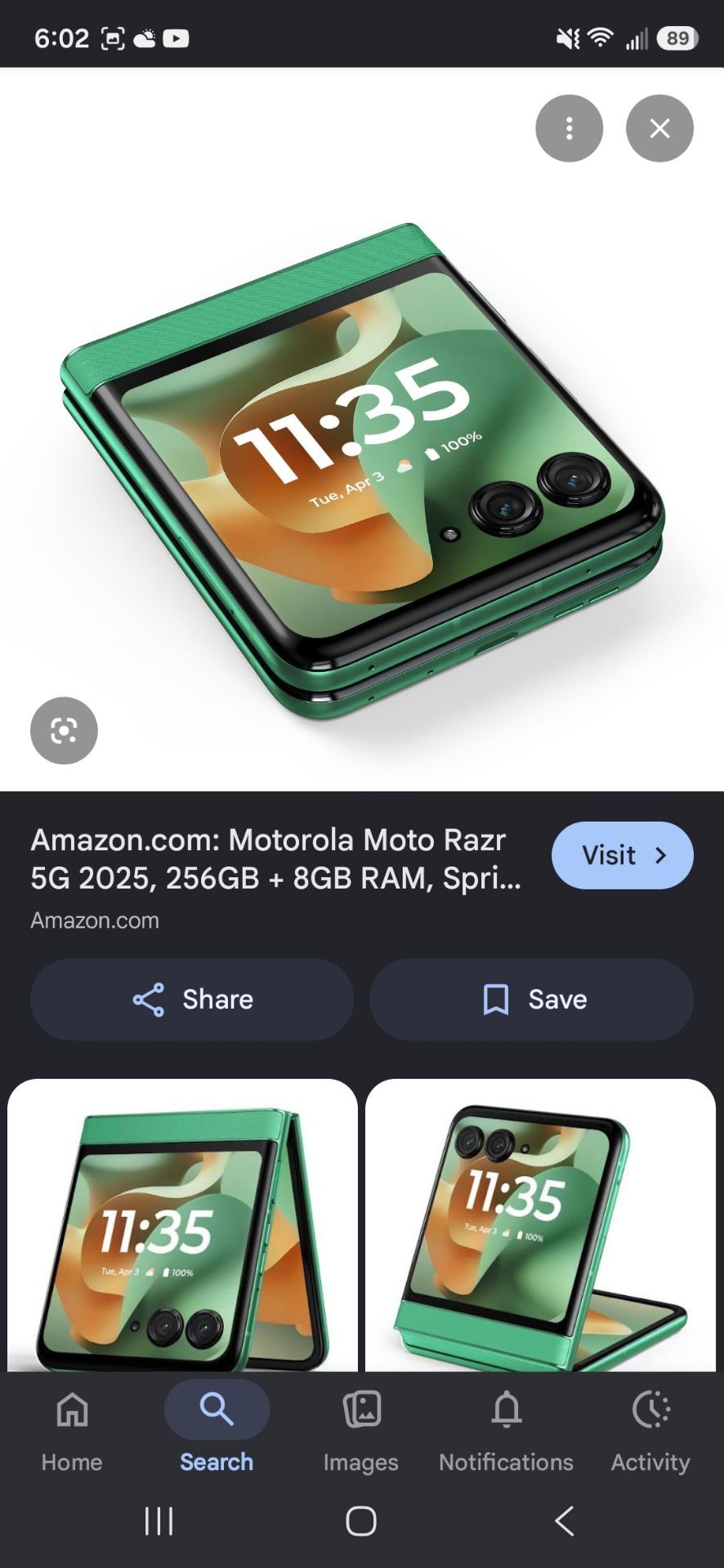The height and width of the screenshot is (1568, 724).
Task: Visit the Amazon.com page
Action: (622, 855)
